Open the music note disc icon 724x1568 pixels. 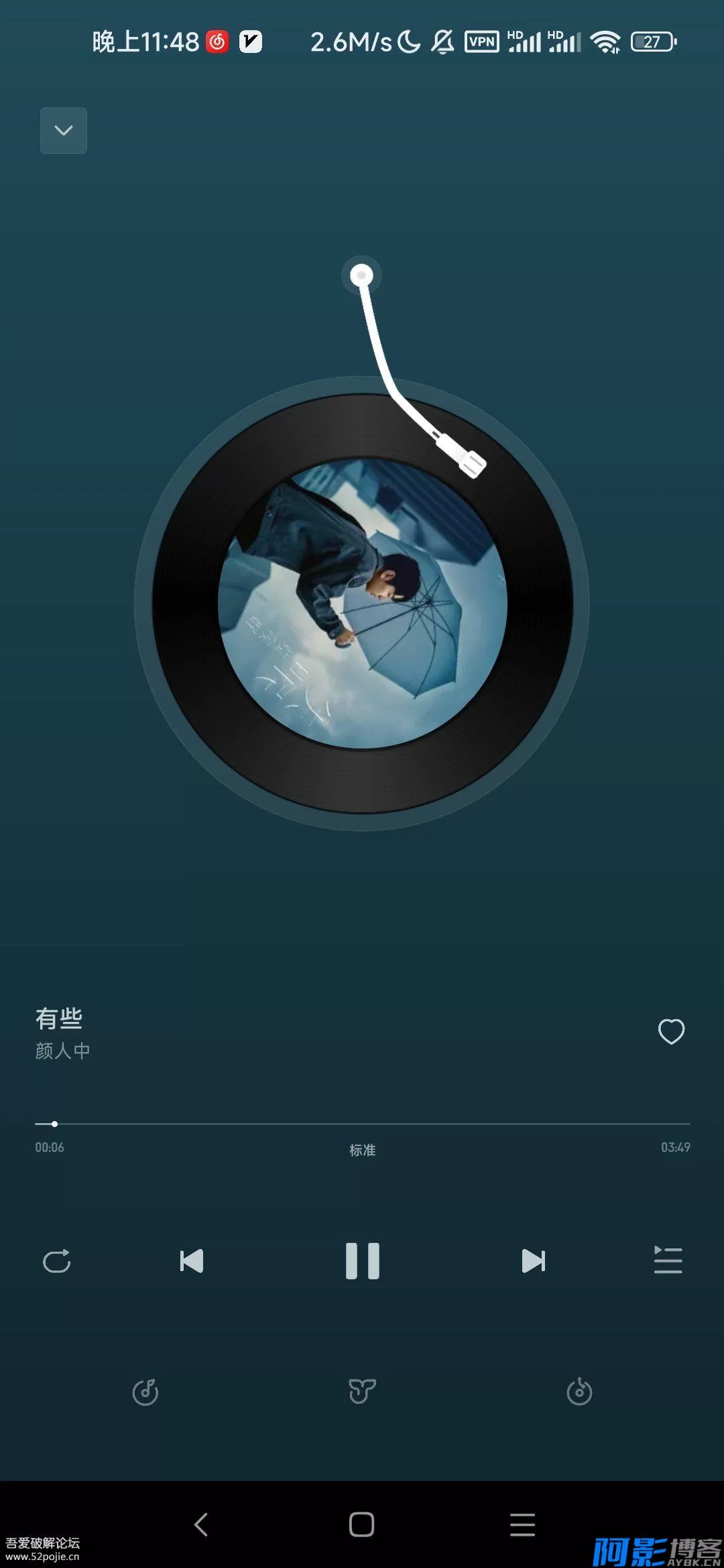(145, 1392)
